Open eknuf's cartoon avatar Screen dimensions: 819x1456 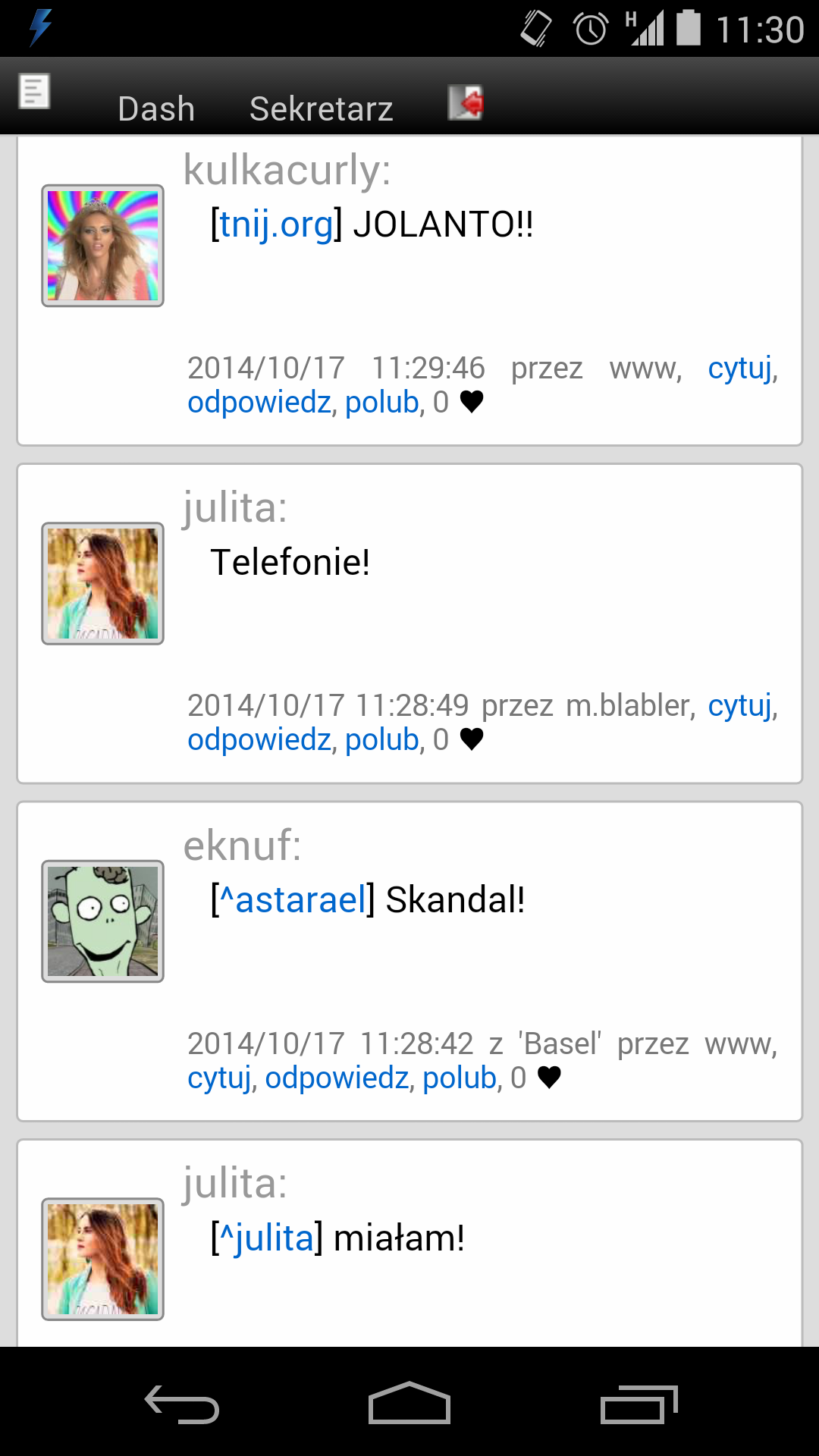102,921
